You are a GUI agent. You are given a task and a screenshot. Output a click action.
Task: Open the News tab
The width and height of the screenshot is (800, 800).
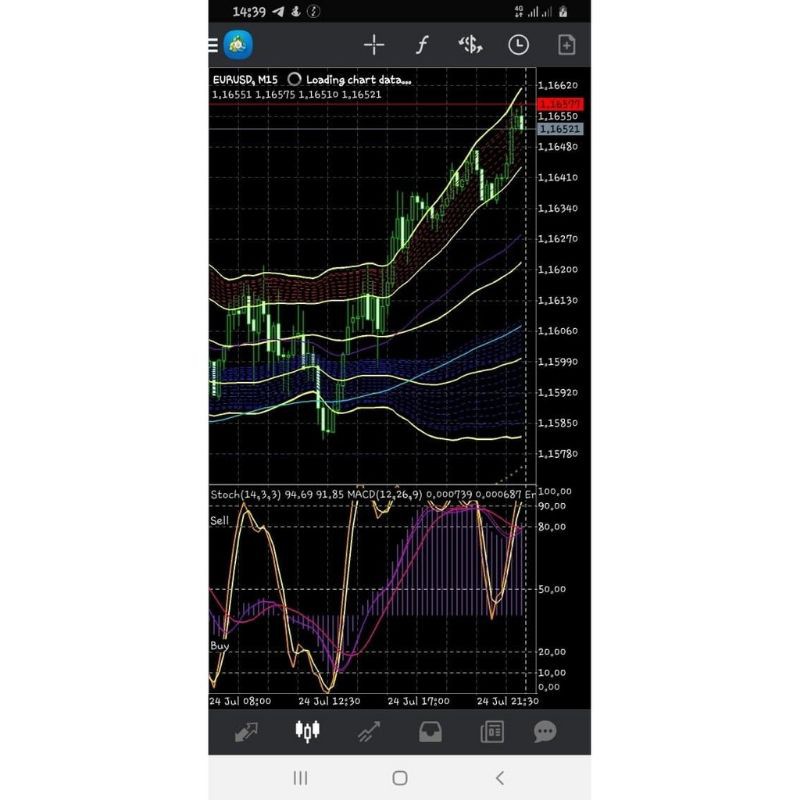point(492,732)
